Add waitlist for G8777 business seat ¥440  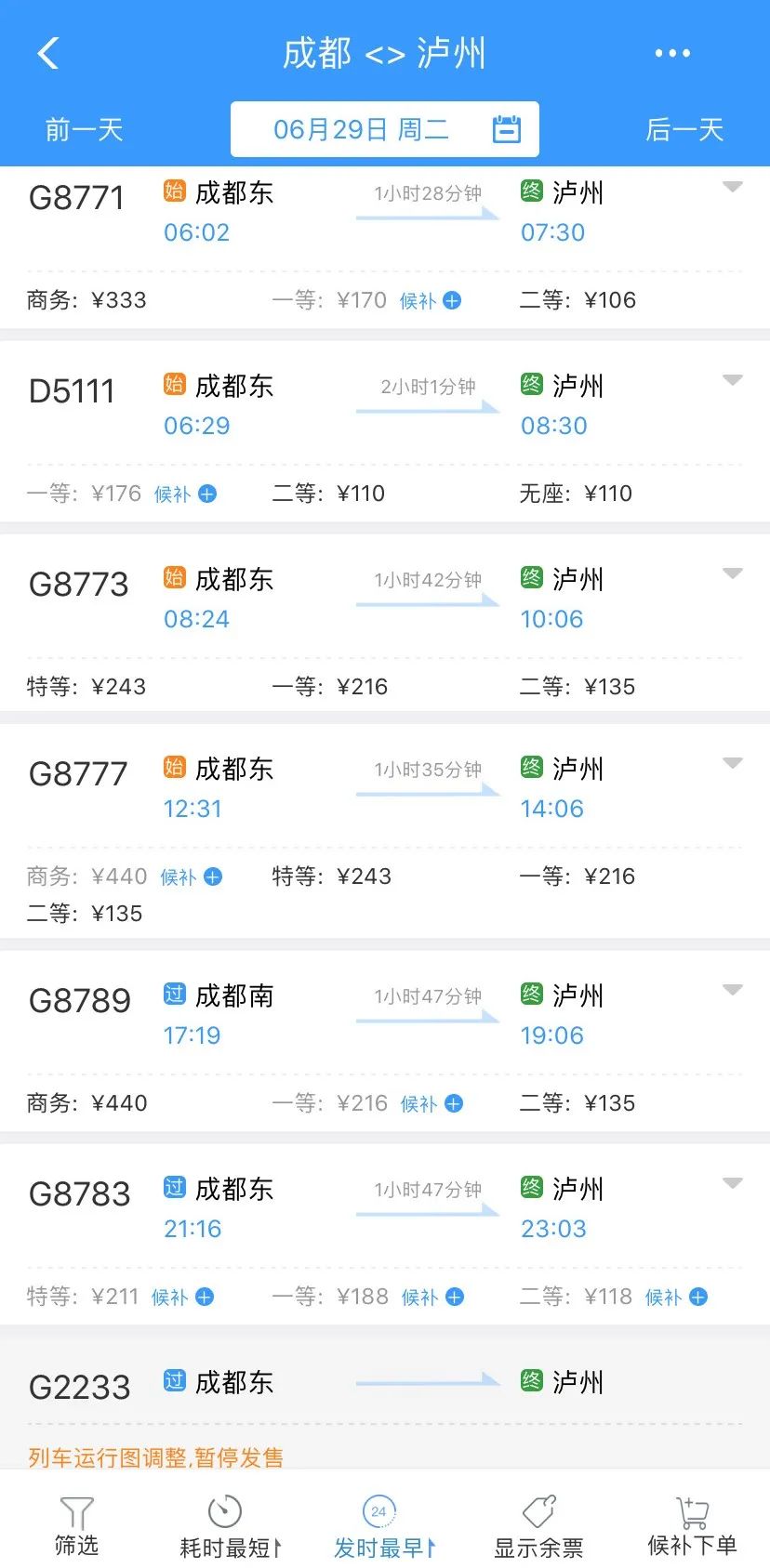pyautogui.click(x=191, y=876)
